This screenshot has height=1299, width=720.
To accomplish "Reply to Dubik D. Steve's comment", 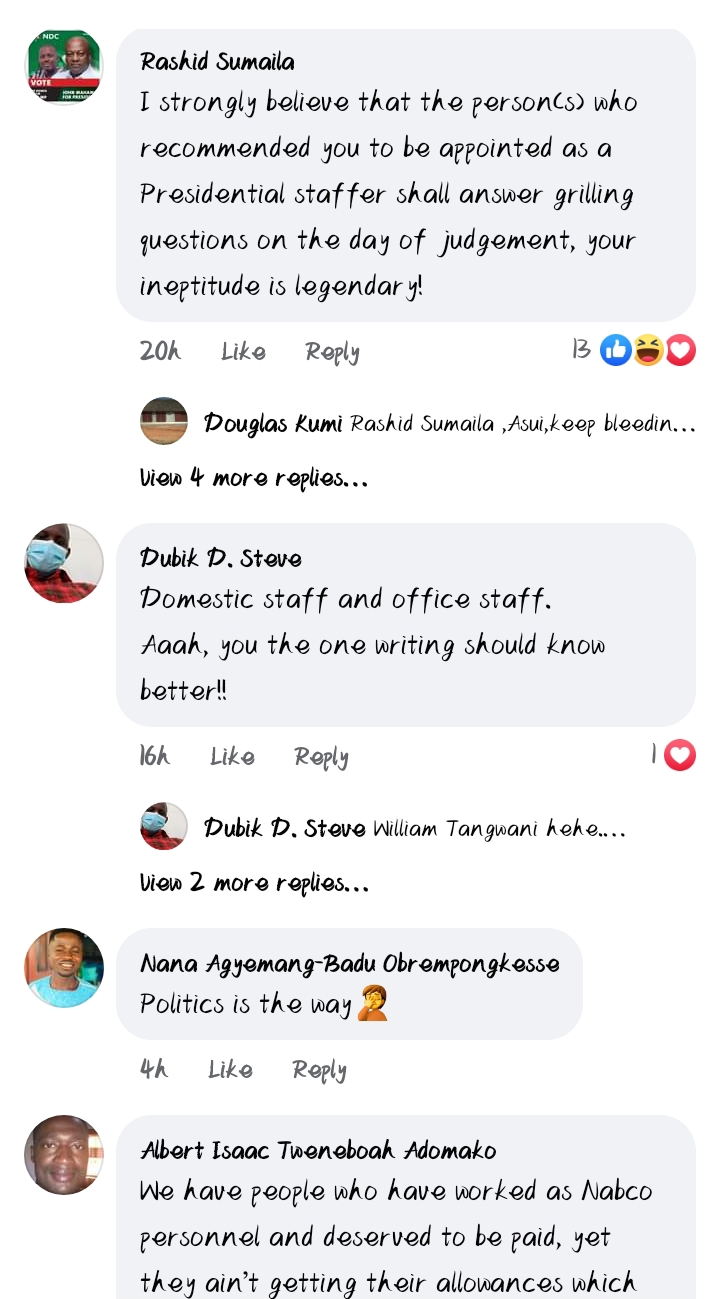I will pyautogui.click(x=321, y=757).
